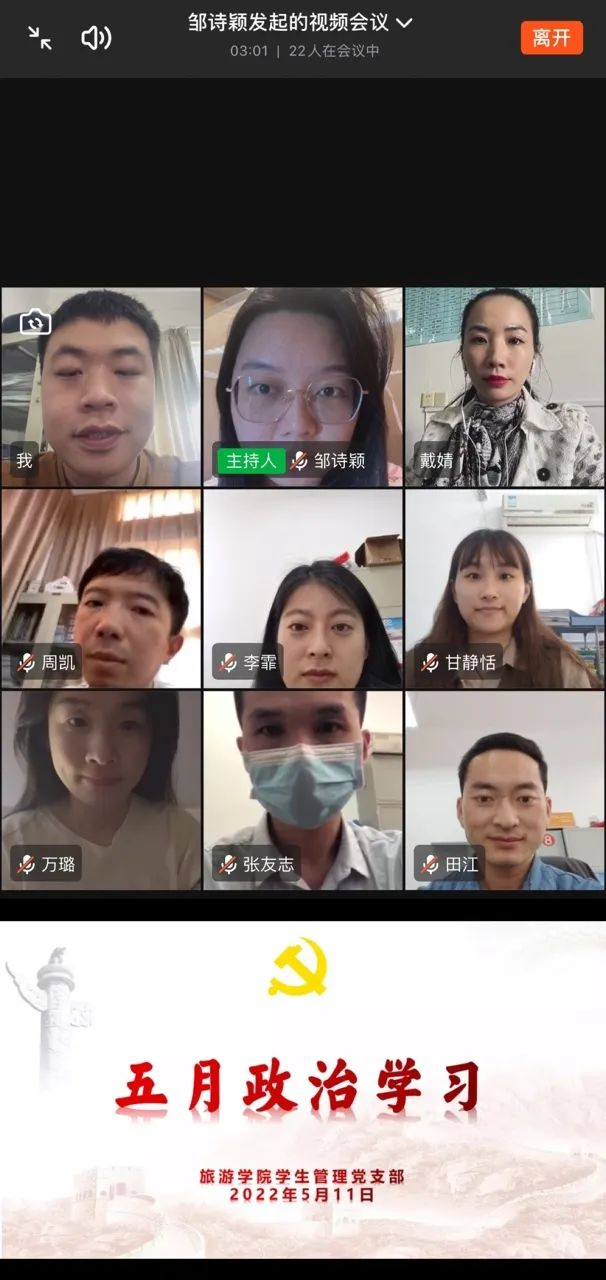
Task: Select 戴婧's video tile
Action: pyautogui.click(x=505, y=387)
